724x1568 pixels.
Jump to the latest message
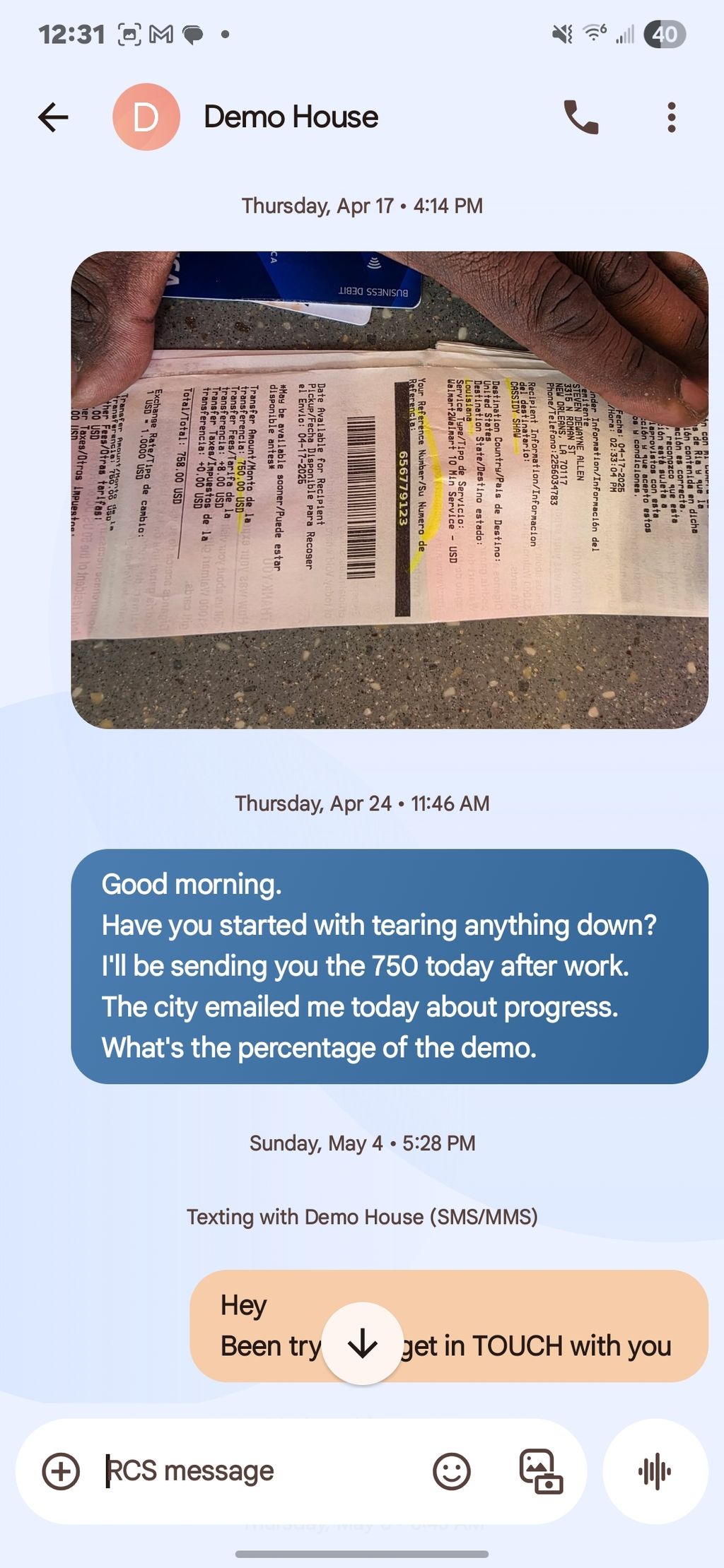click(363, 1343)
